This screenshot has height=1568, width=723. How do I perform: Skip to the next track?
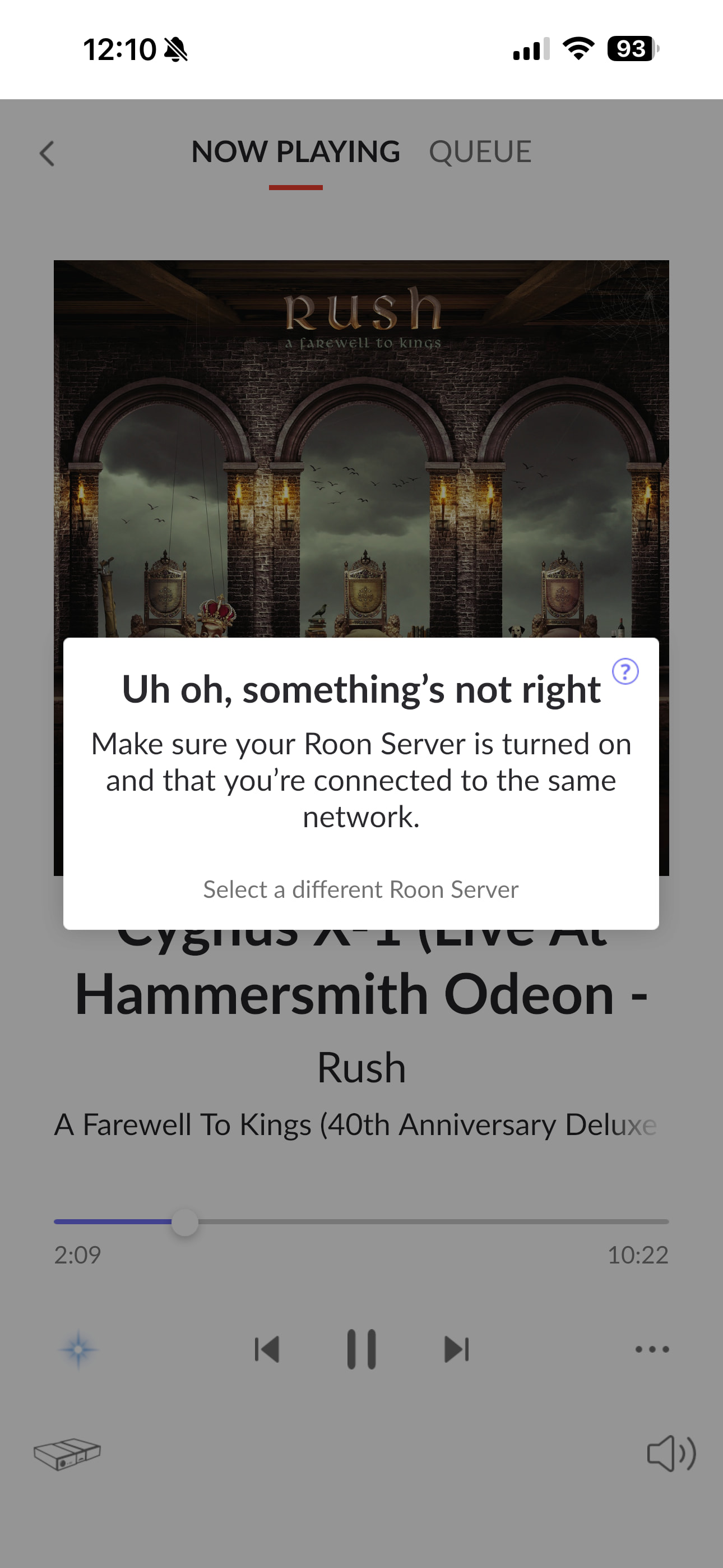456,1349
